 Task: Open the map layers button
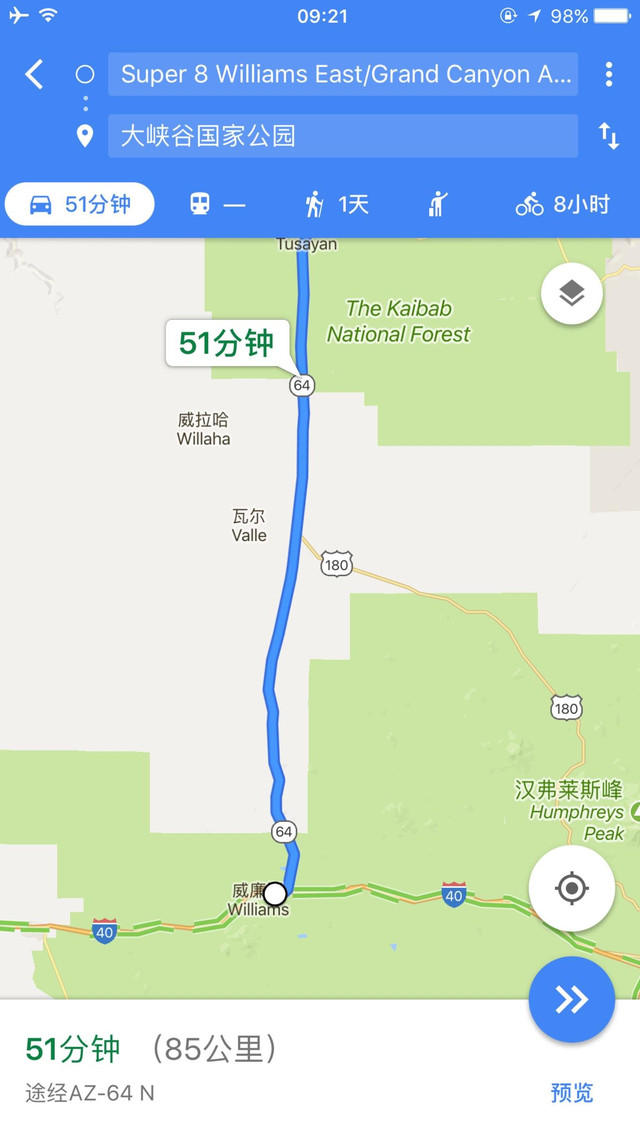pyautogui.click(x=571, y=294)
